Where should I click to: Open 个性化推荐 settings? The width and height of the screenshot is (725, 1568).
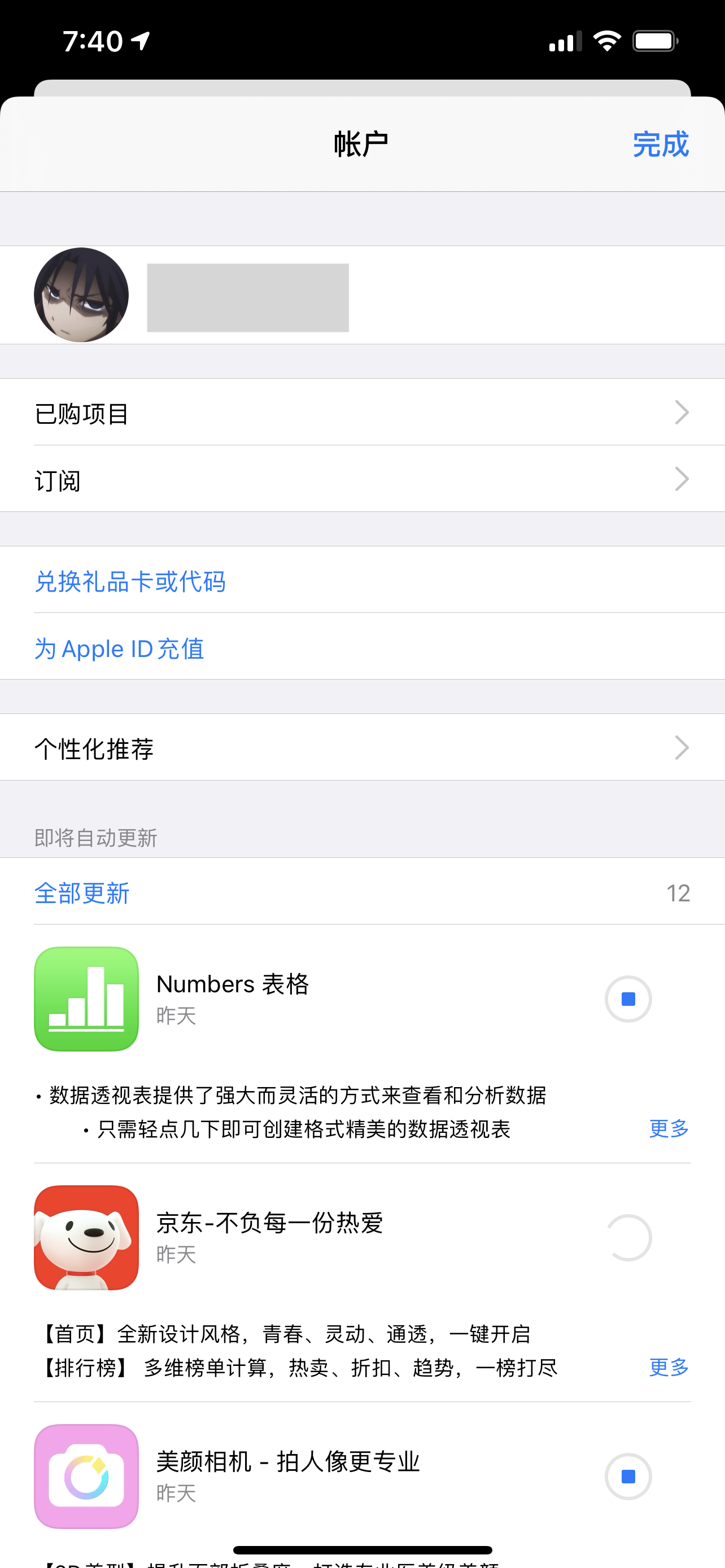(362, 747)
